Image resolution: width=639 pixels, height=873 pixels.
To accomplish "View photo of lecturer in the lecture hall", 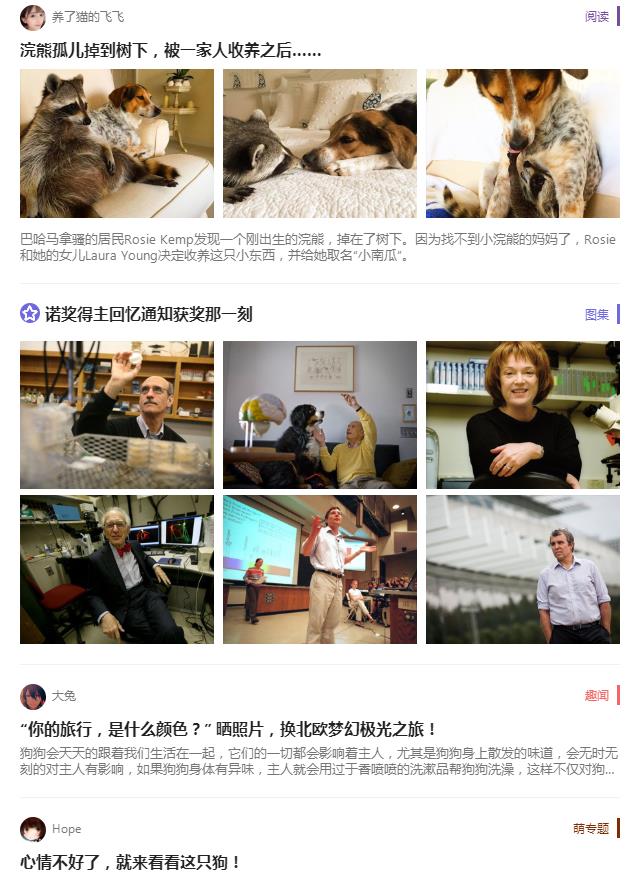I will click(320, 569).
